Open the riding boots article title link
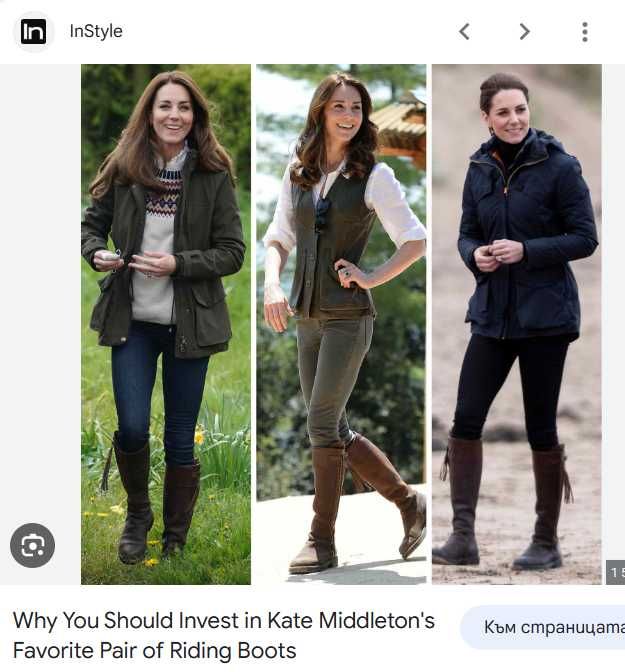625x672 pixels. point(224,635)
